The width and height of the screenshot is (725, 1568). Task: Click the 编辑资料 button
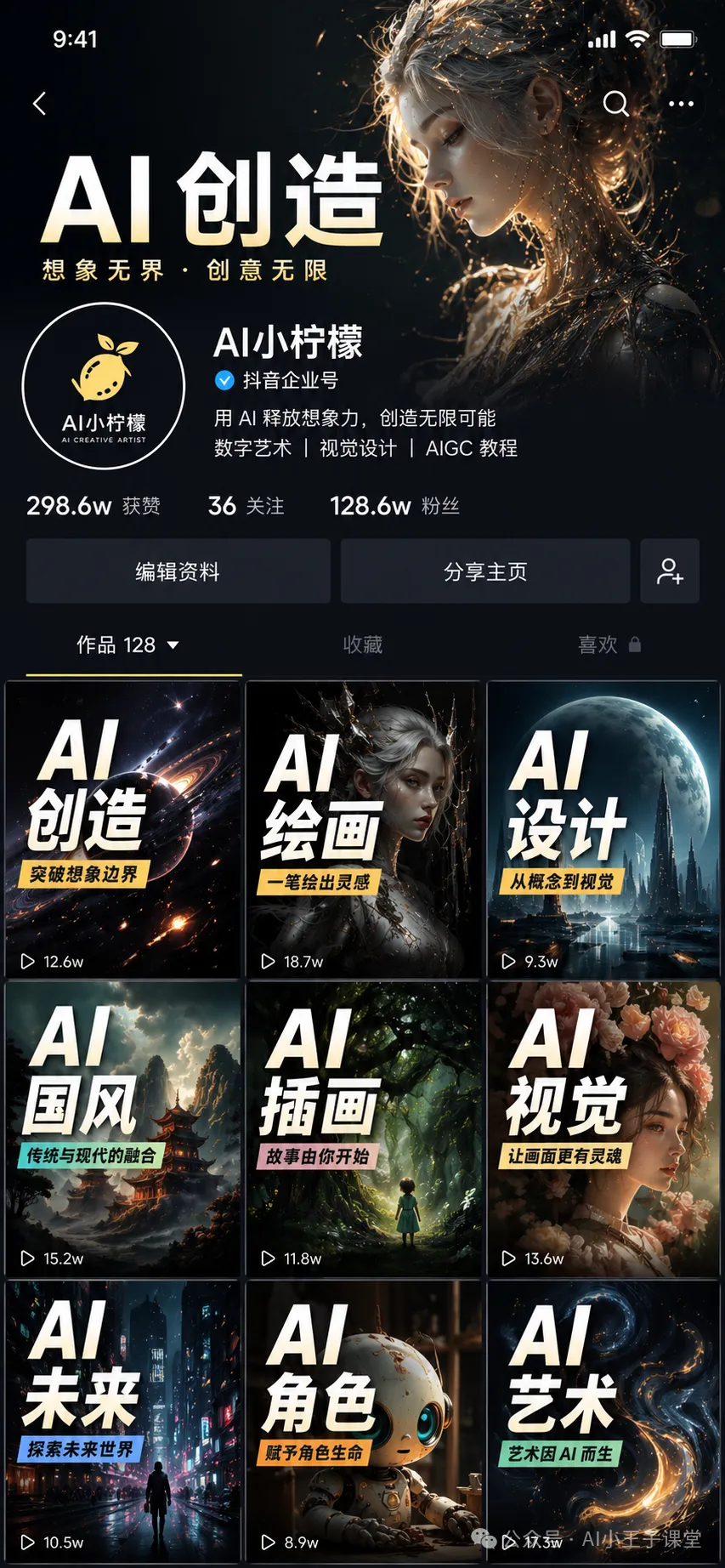pos(178,571)
